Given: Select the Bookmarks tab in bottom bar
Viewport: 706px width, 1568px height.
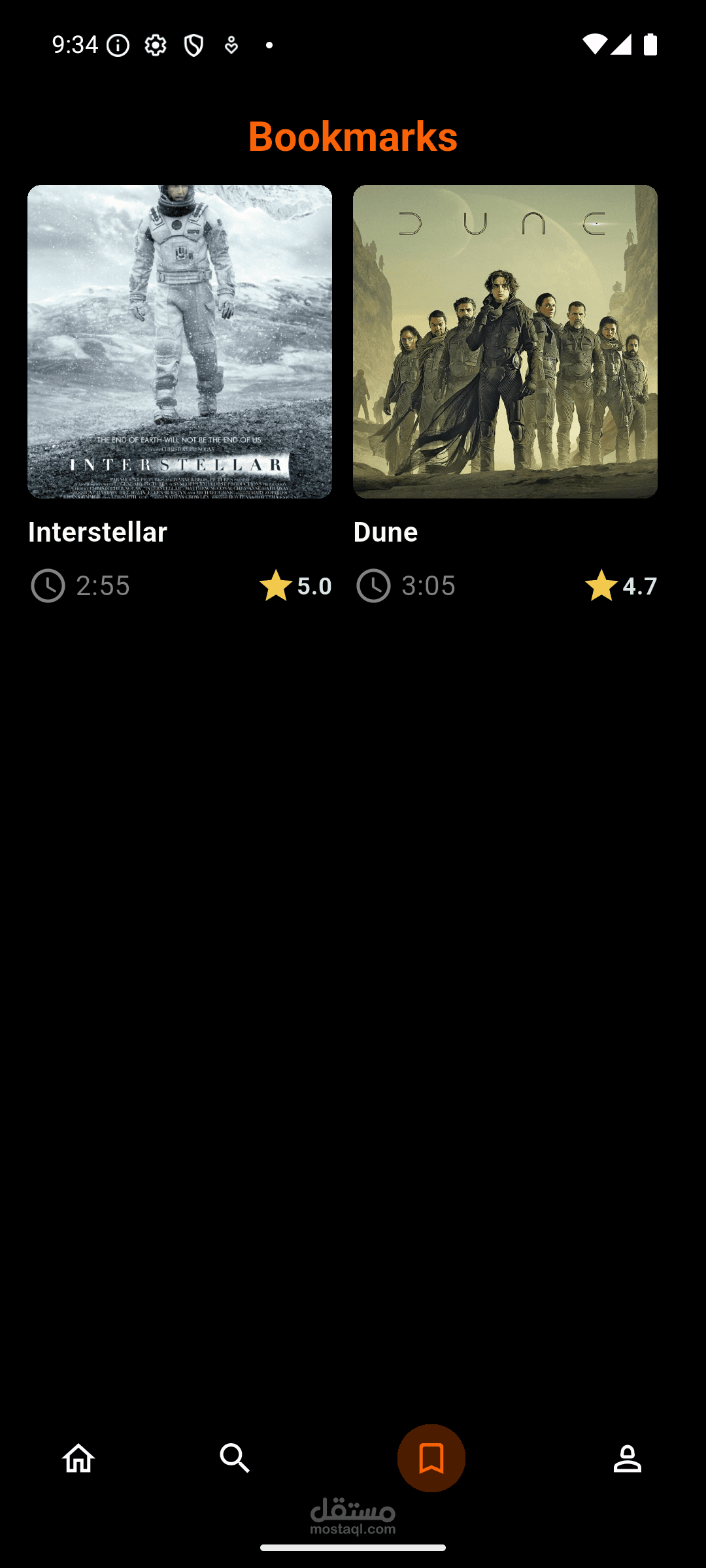Looking at the screenshot, I should (431, 1458).
